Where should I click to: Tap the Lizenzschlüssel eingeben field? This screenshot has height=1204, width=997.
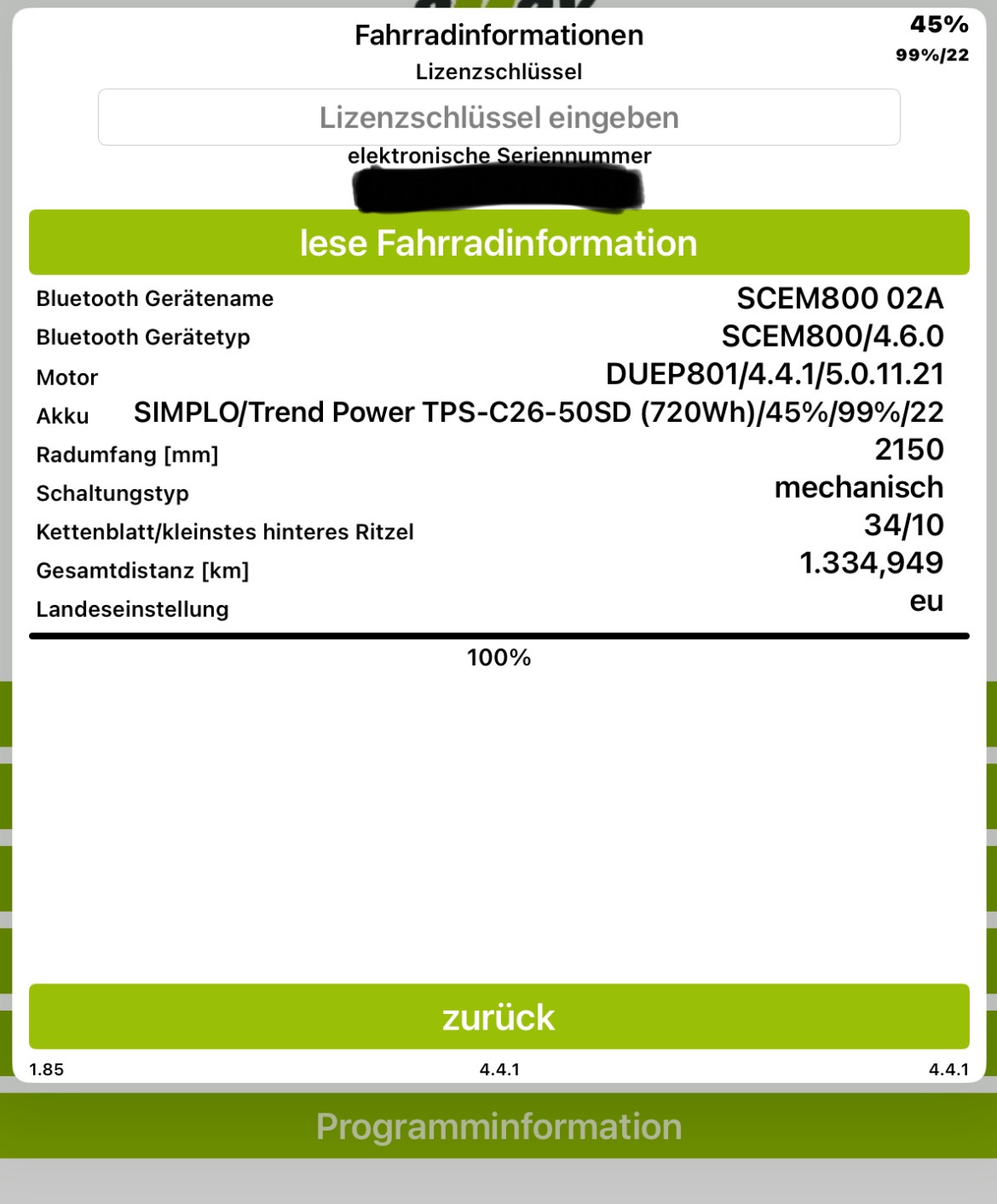498,118
